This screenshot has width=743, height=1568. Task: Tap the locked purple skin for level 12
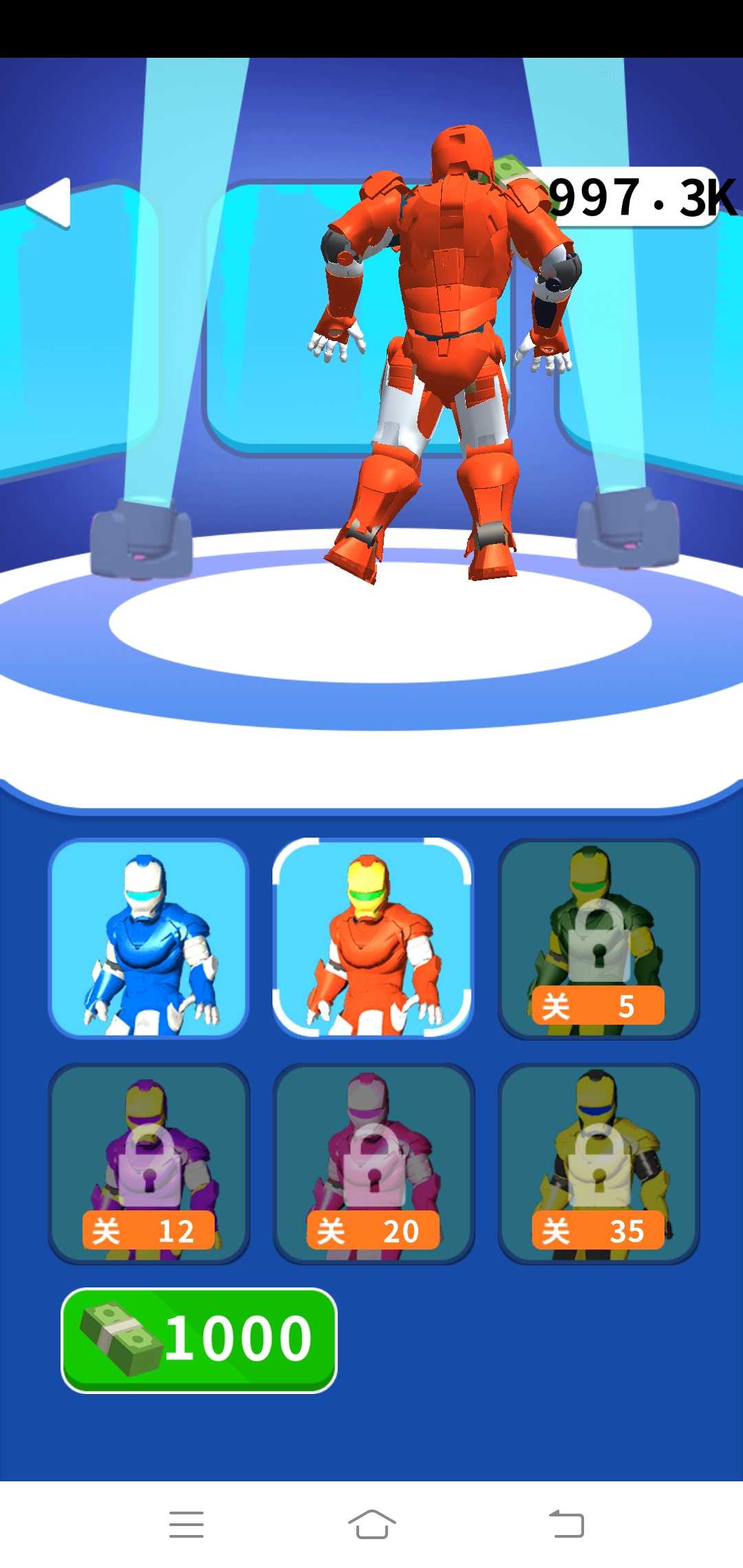pos(149,1164)
